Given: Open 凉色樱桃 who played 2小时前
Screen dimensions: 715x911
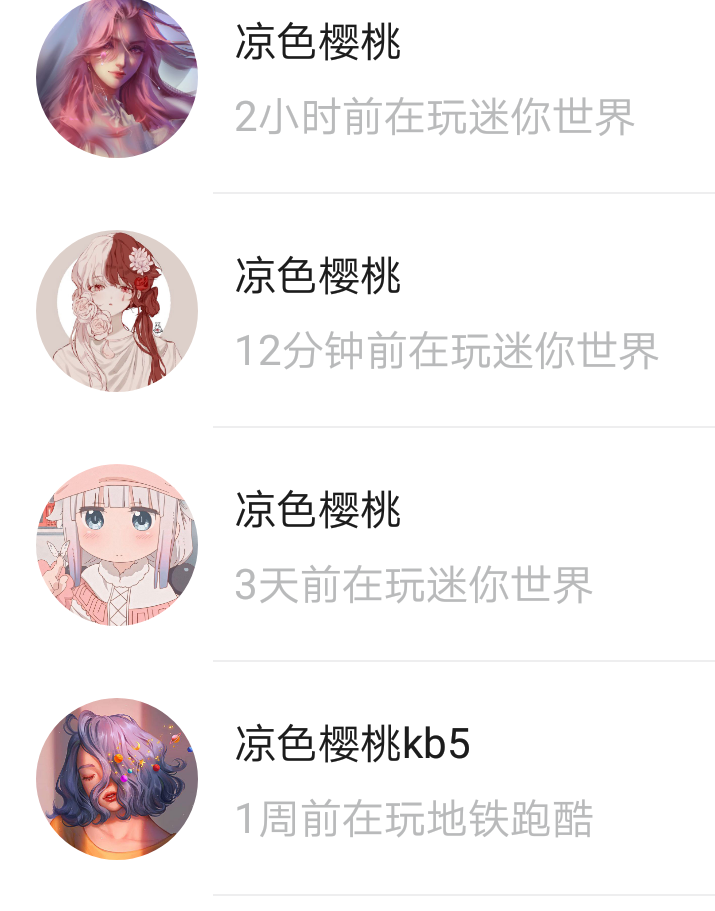Looking at the screenshot, I should point(357,78).
